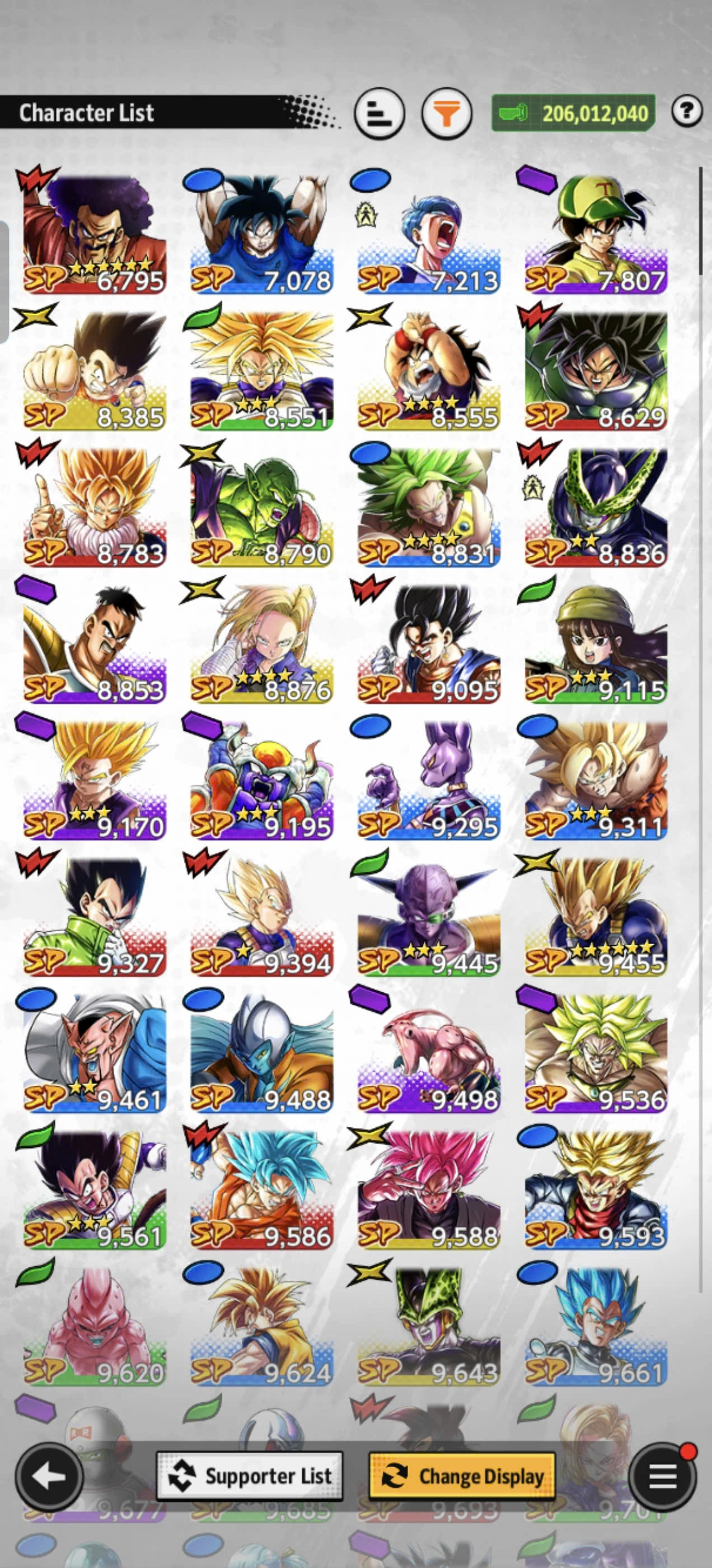View the character with power 8,551
Image resolution: width=712 pixels, height=1568 pixels.
261,371
